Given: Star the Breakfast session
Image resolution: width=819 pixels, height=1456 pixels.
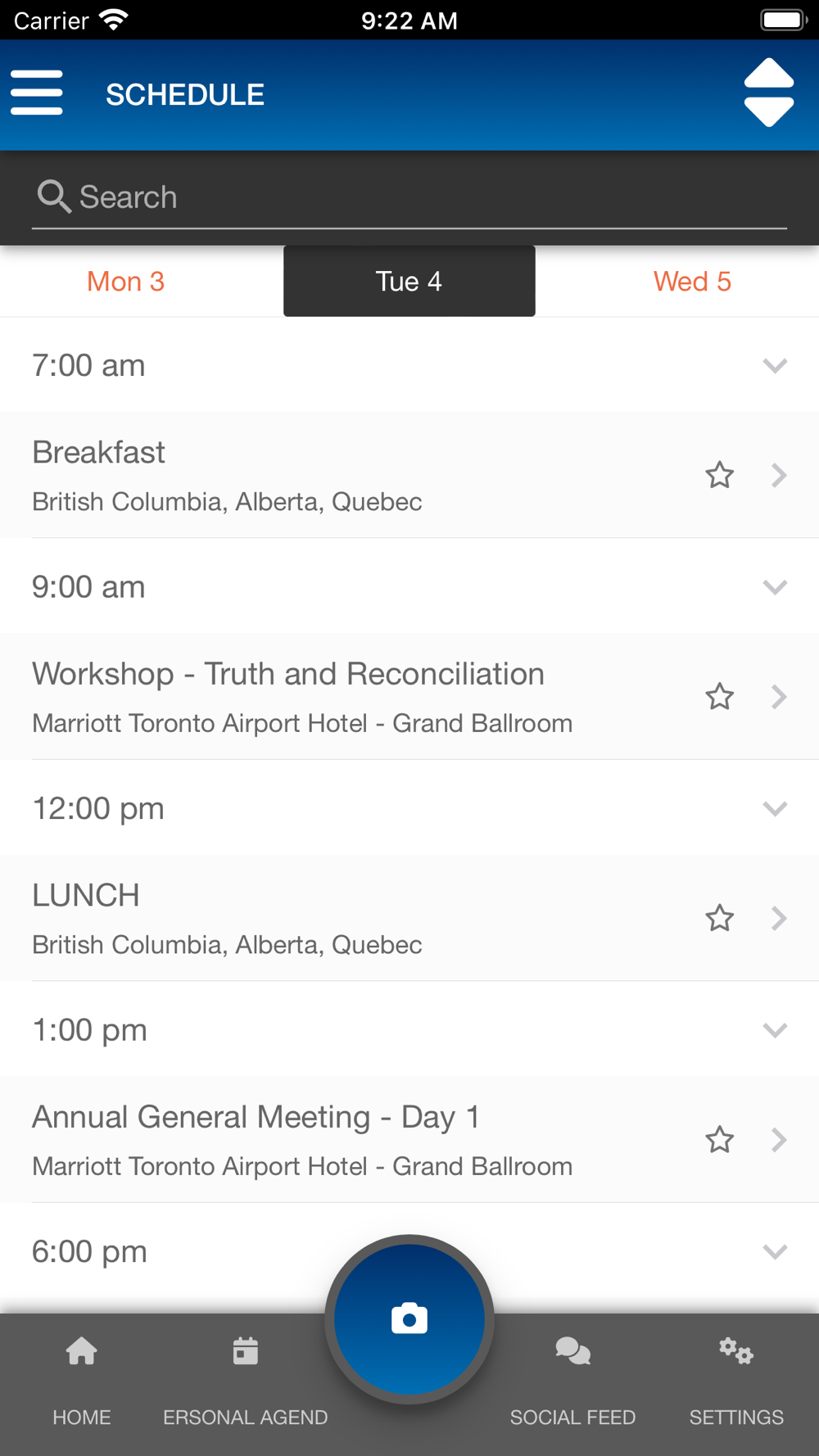Looking at the screenshot, I should click(720, 475).
